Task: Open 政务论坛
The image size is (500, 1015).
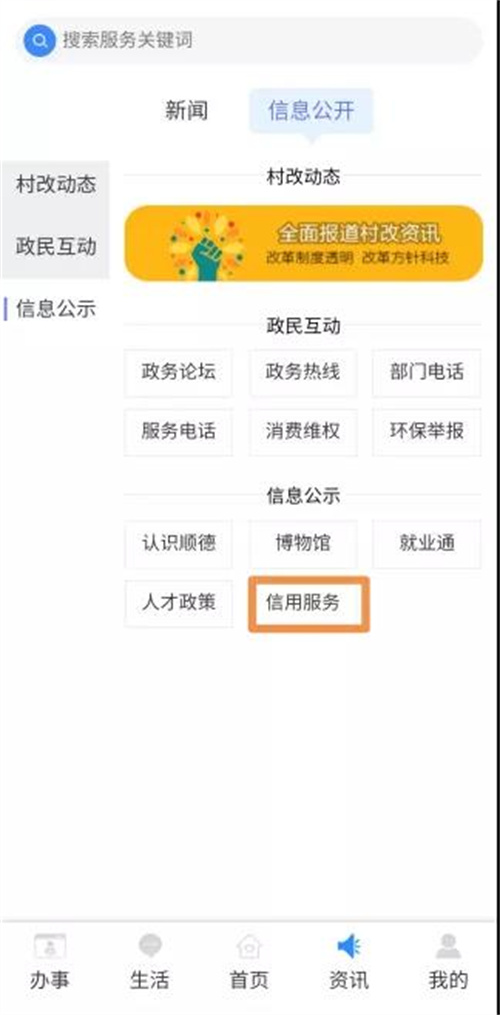Action: 179,372
